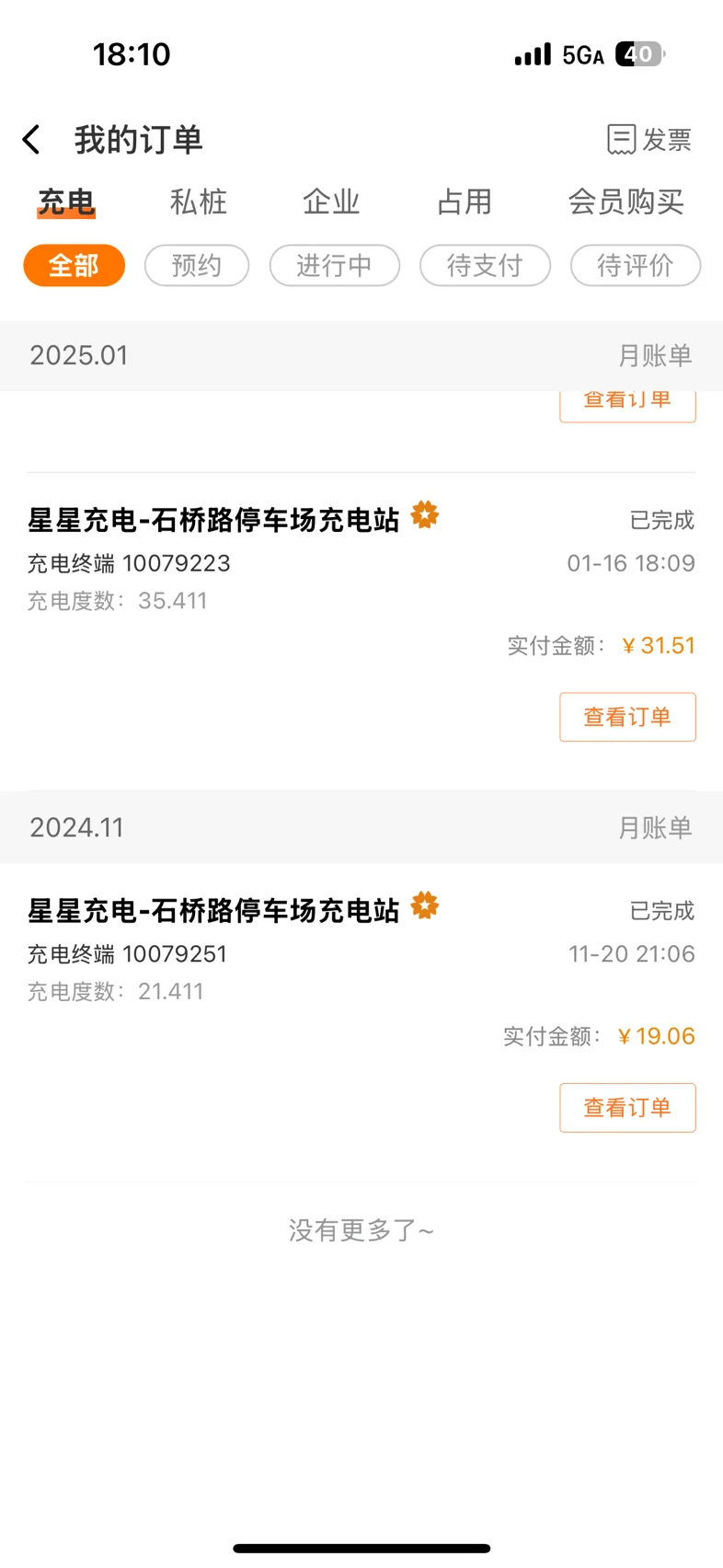Switch to the 企业 tab
Image resolution: width=723 pixels, height=1568 pixels.
click(x=331, y=202)
